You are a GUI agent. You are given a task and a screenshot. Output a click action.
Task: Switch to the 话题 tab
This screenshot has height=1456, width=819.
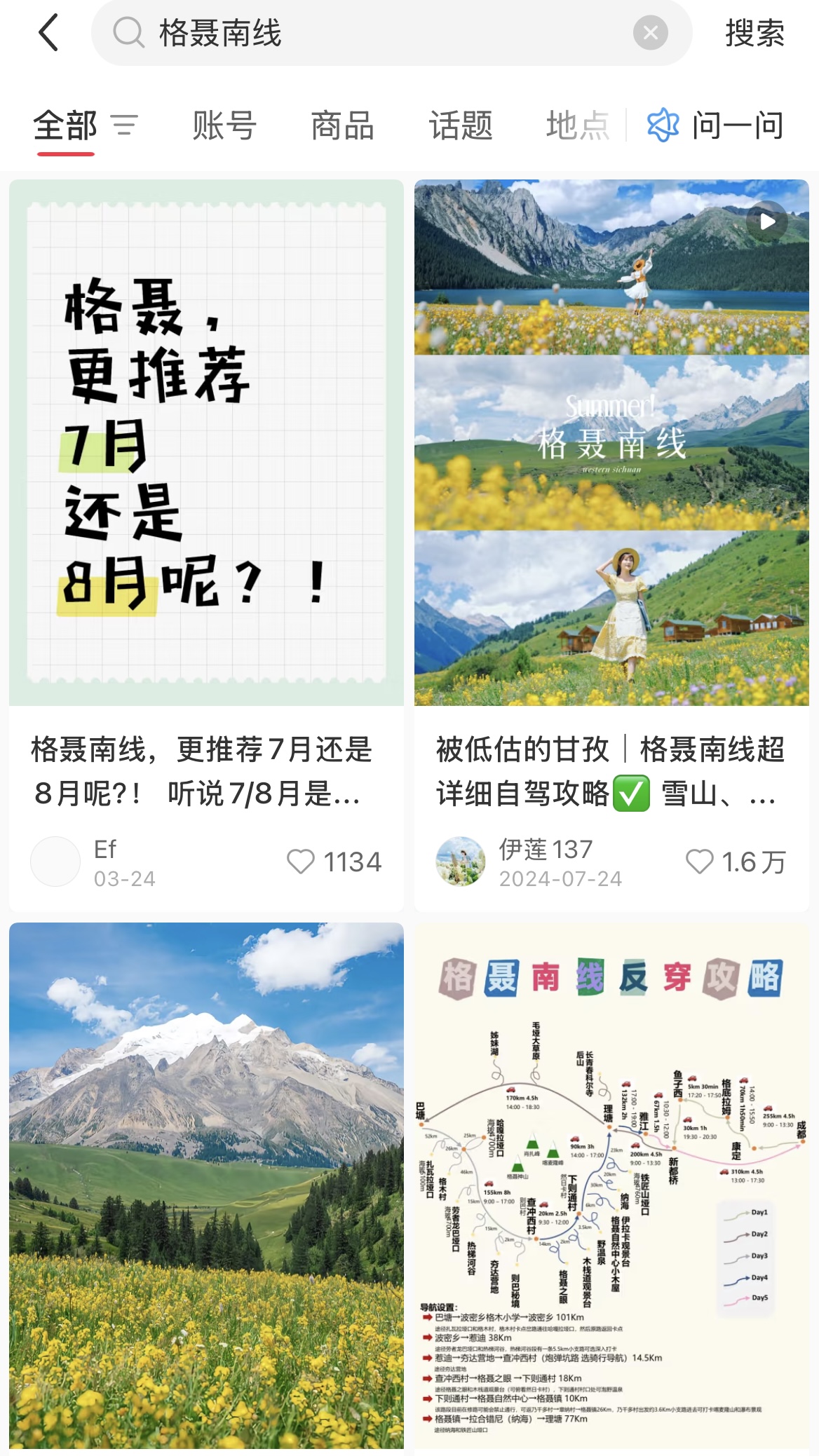(461, 126)
